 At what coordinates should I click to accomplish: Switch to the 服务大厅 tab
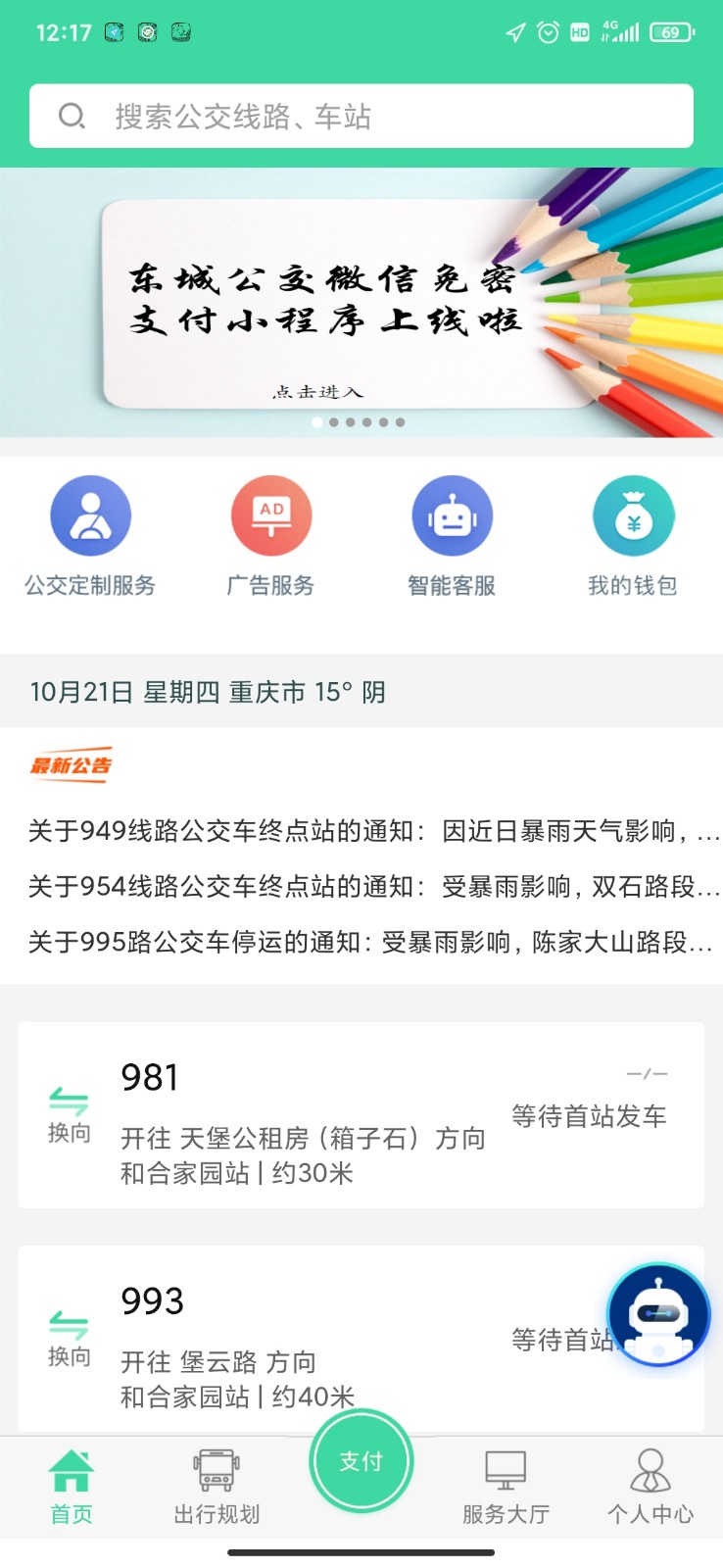pos(506,1487)
